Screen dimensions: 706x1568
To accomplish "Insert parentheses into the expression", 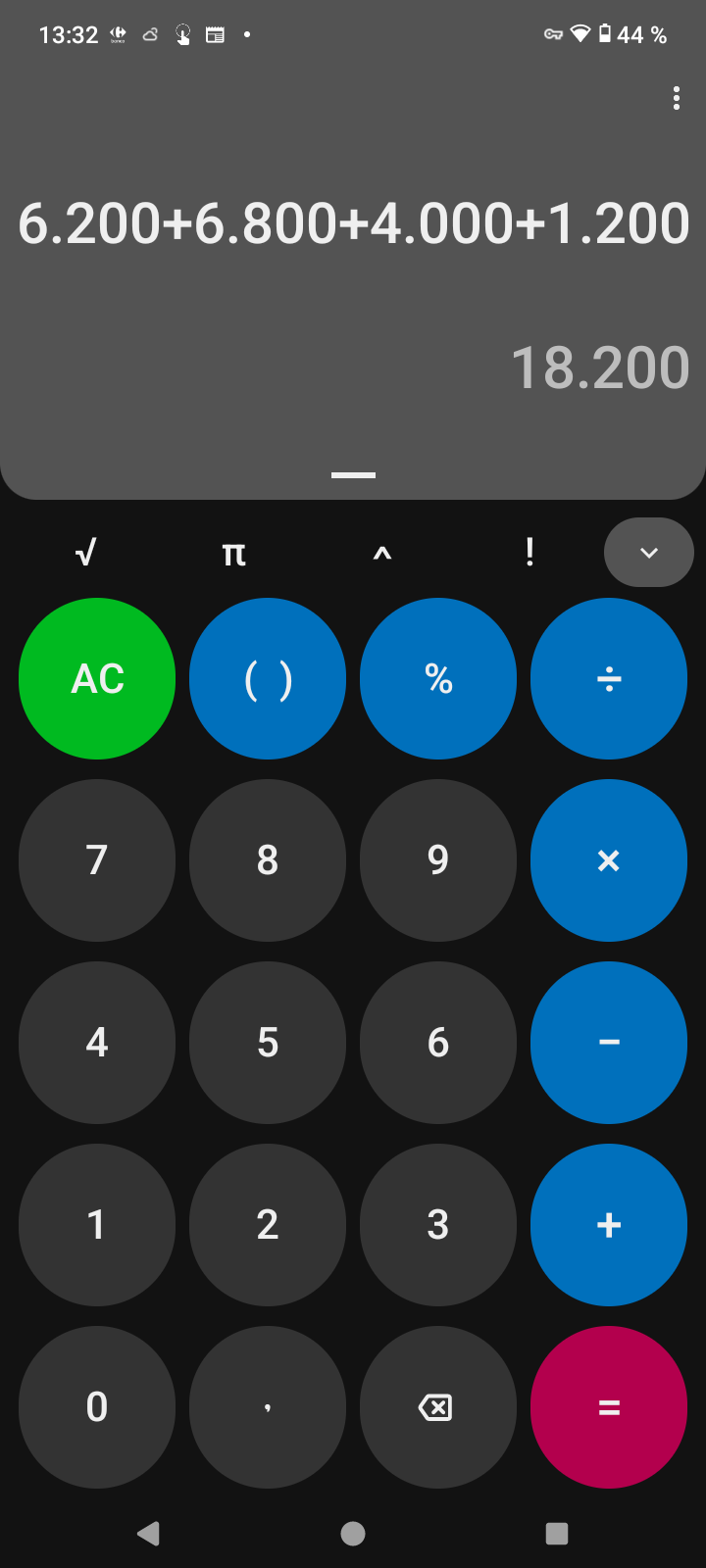I will pyautogui.click(x=268, y=678).
